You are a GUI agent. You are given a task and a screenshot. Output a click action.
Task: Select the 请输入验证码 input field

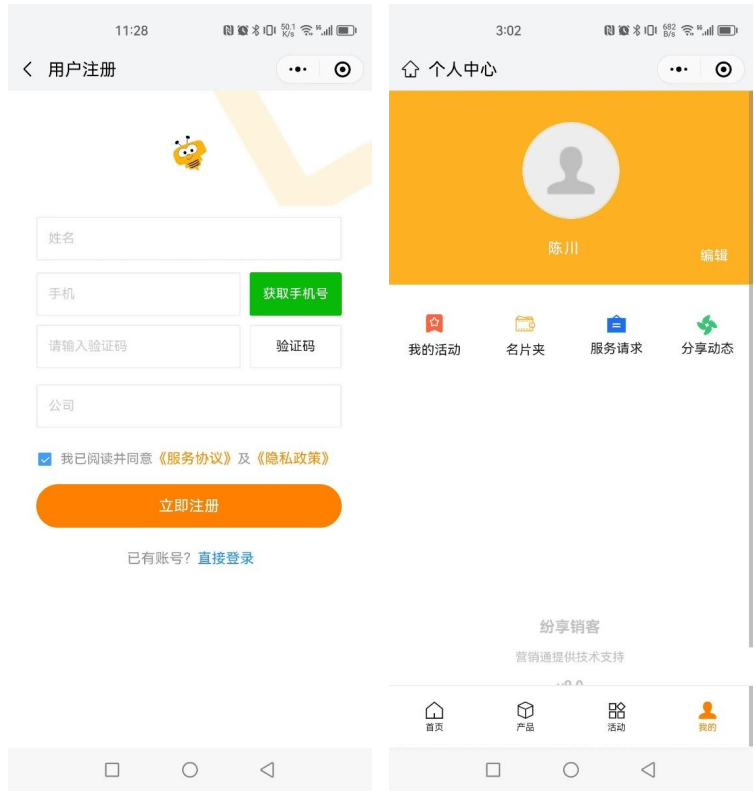click(x=138, y=346)
